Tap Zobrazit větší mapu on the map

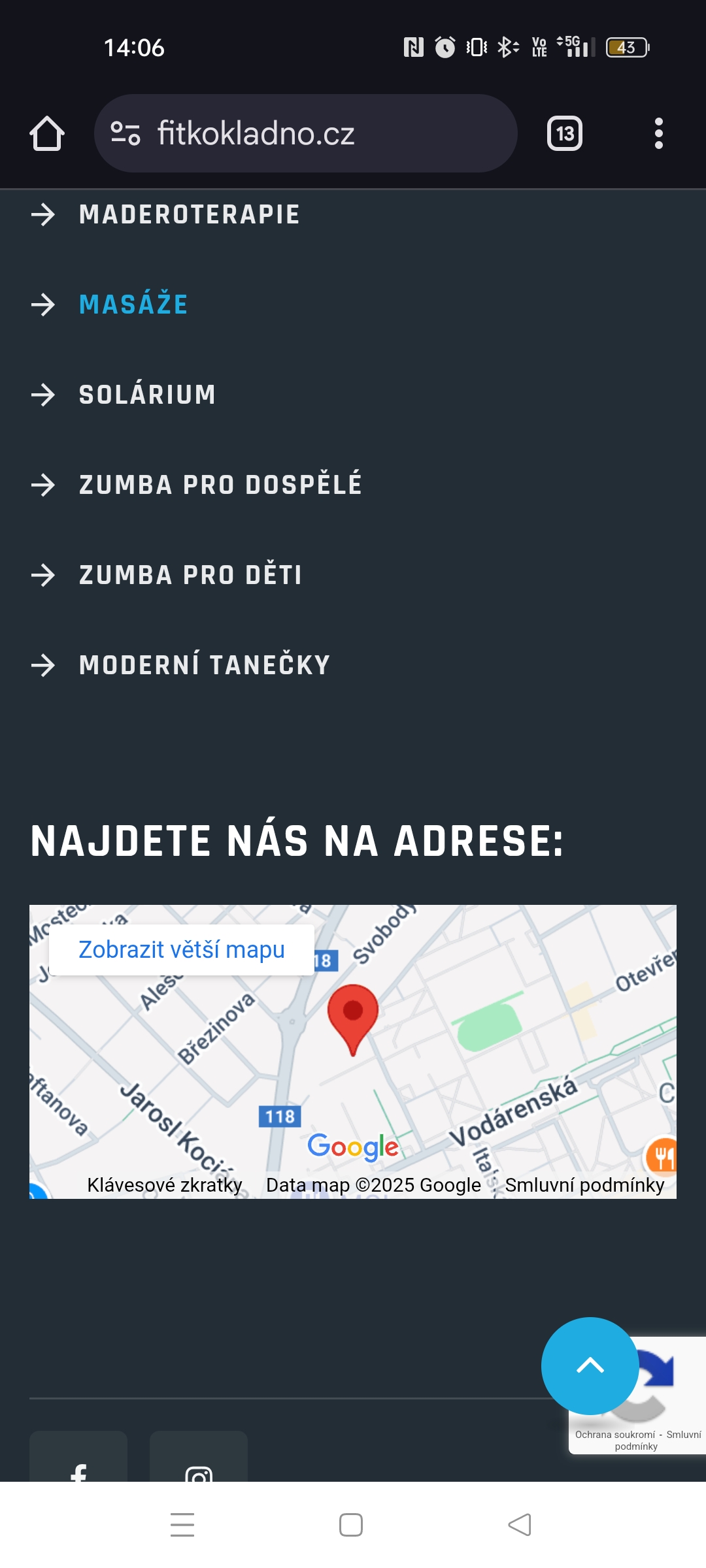pyautogui.click(x=182, y=950)
